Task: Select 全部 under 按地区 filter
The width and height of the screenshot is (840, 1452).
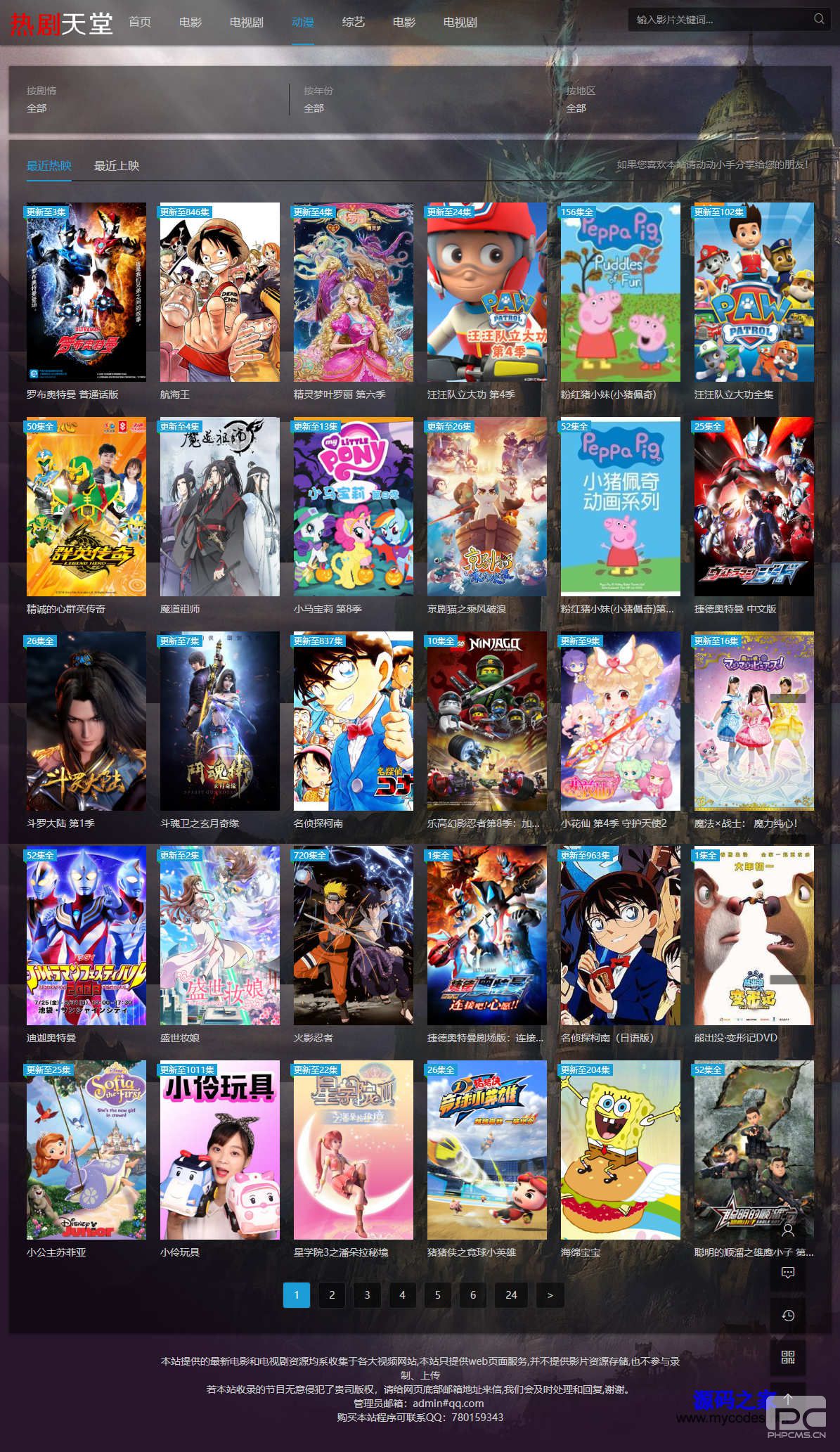Action: 576,108
